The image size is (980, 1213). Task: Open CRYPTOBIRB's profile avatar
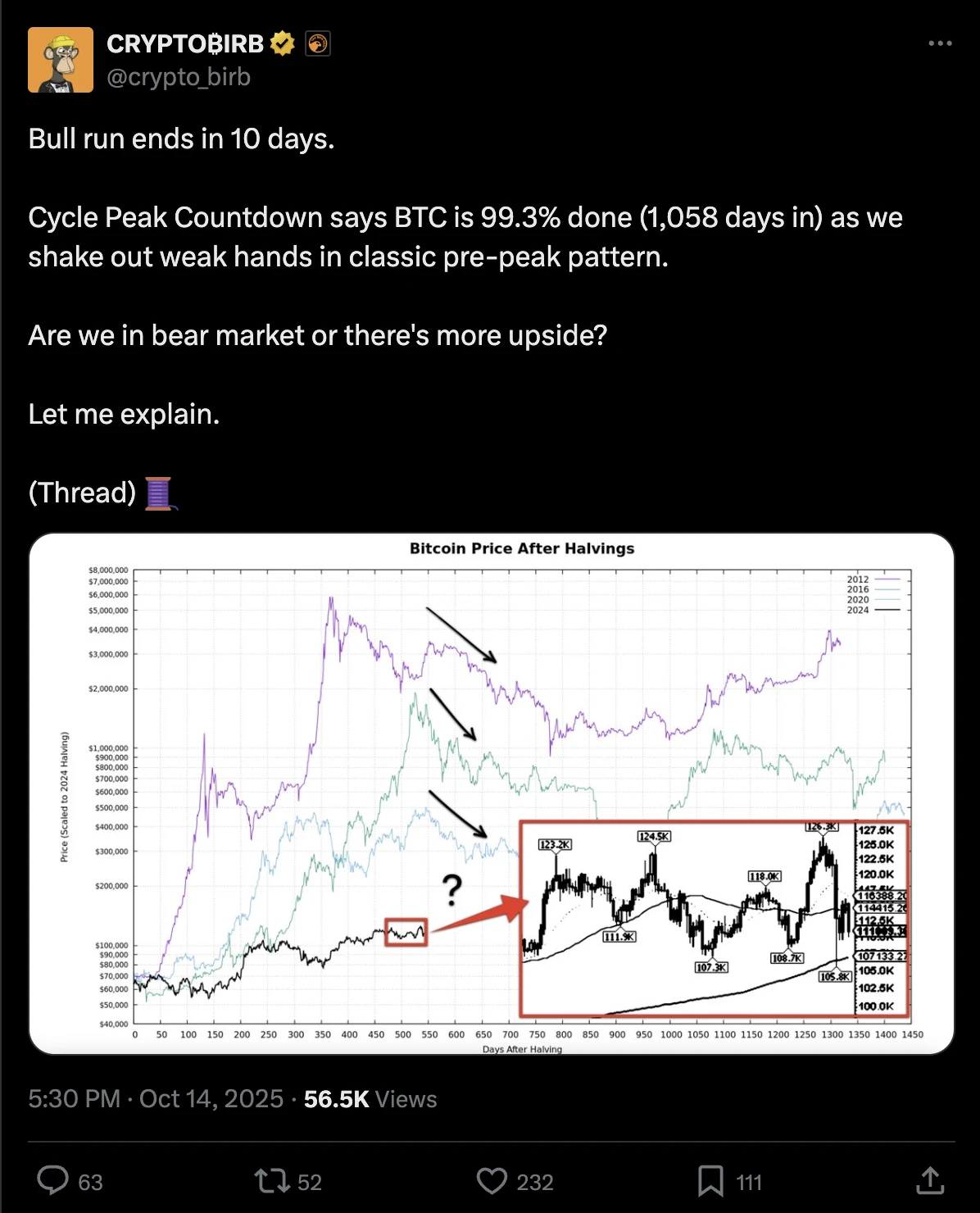tap(61, 60)
